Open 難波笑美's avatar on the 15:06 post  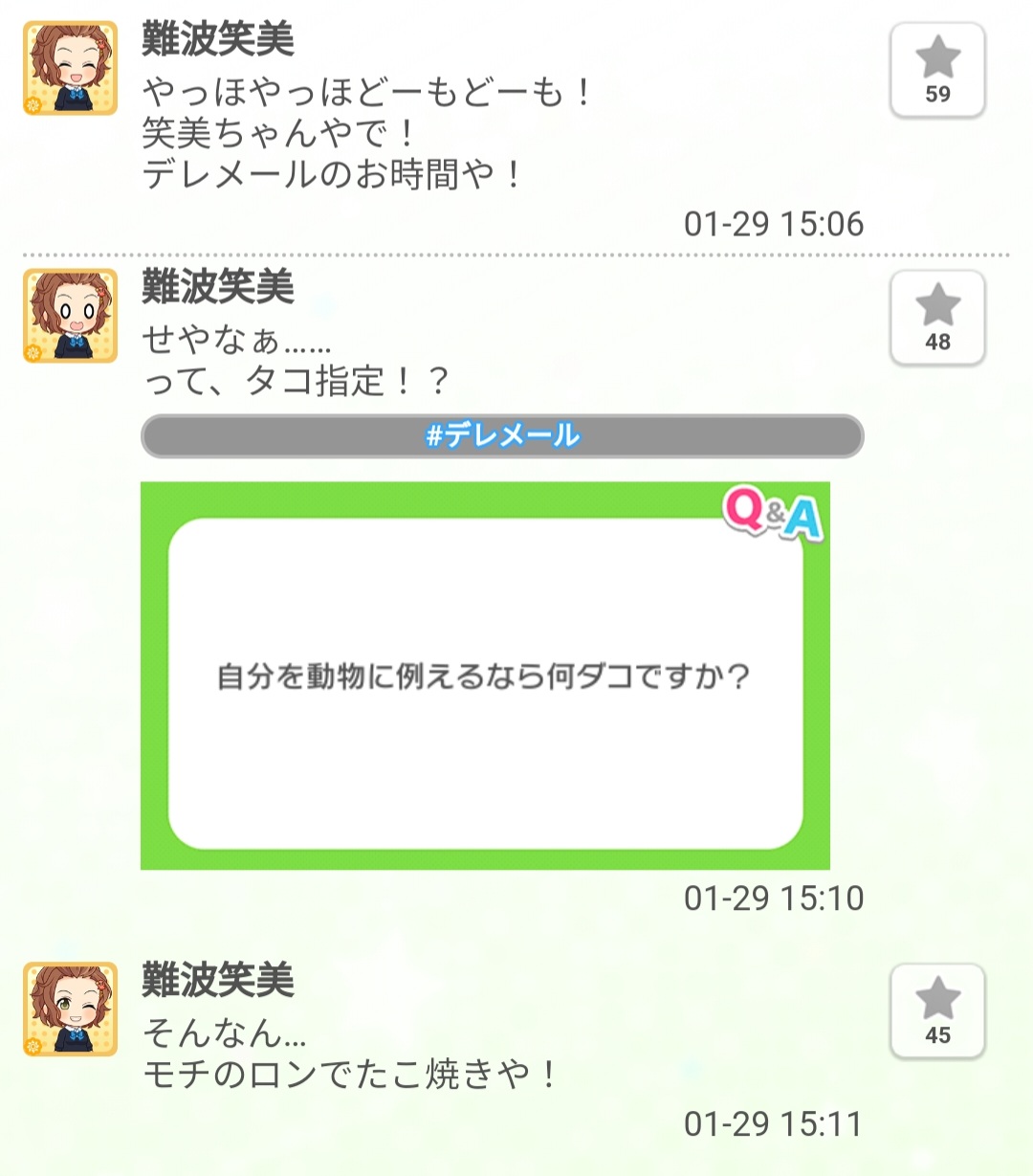70,69
